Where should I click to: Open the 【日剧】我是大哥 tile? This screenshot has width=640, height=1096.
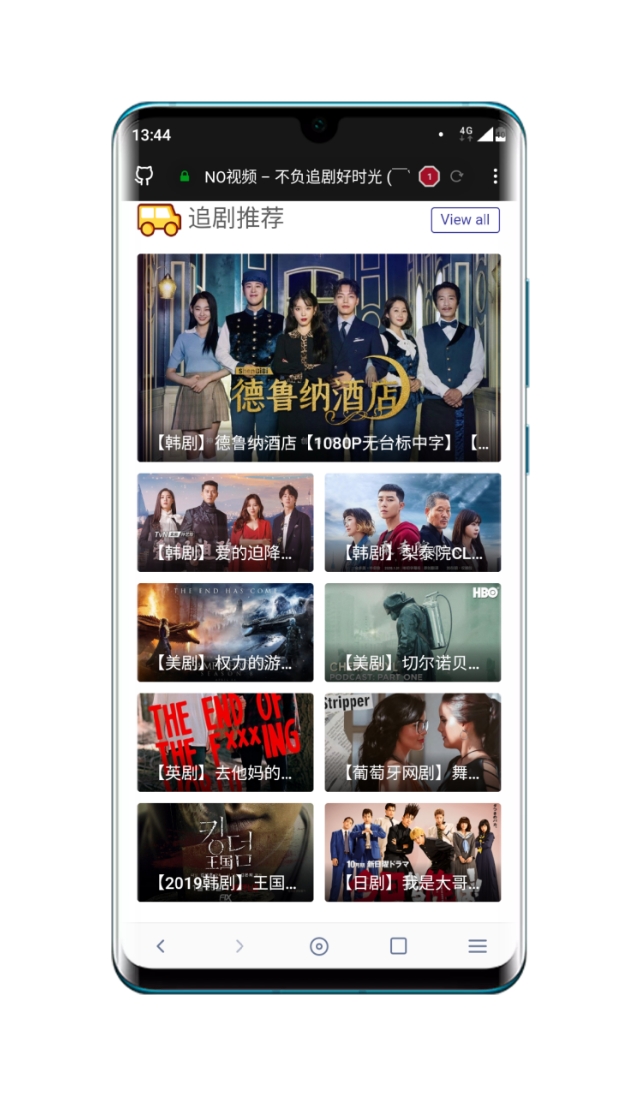(x=413, y=852)
